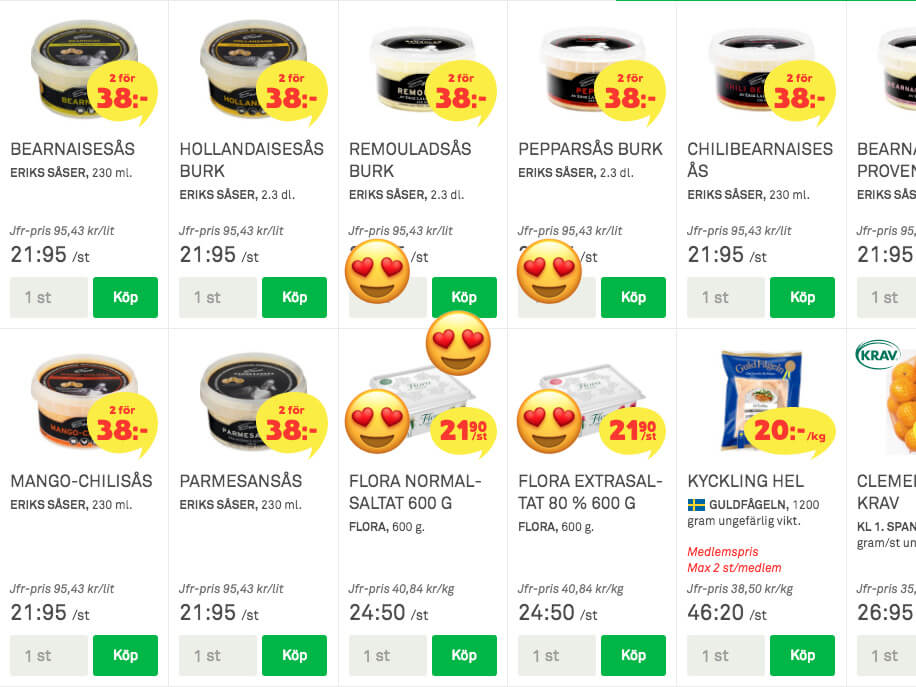The image size is (916, 687).
Task: Add Hollandaisesås burk to cart
Action: point(294,297)
